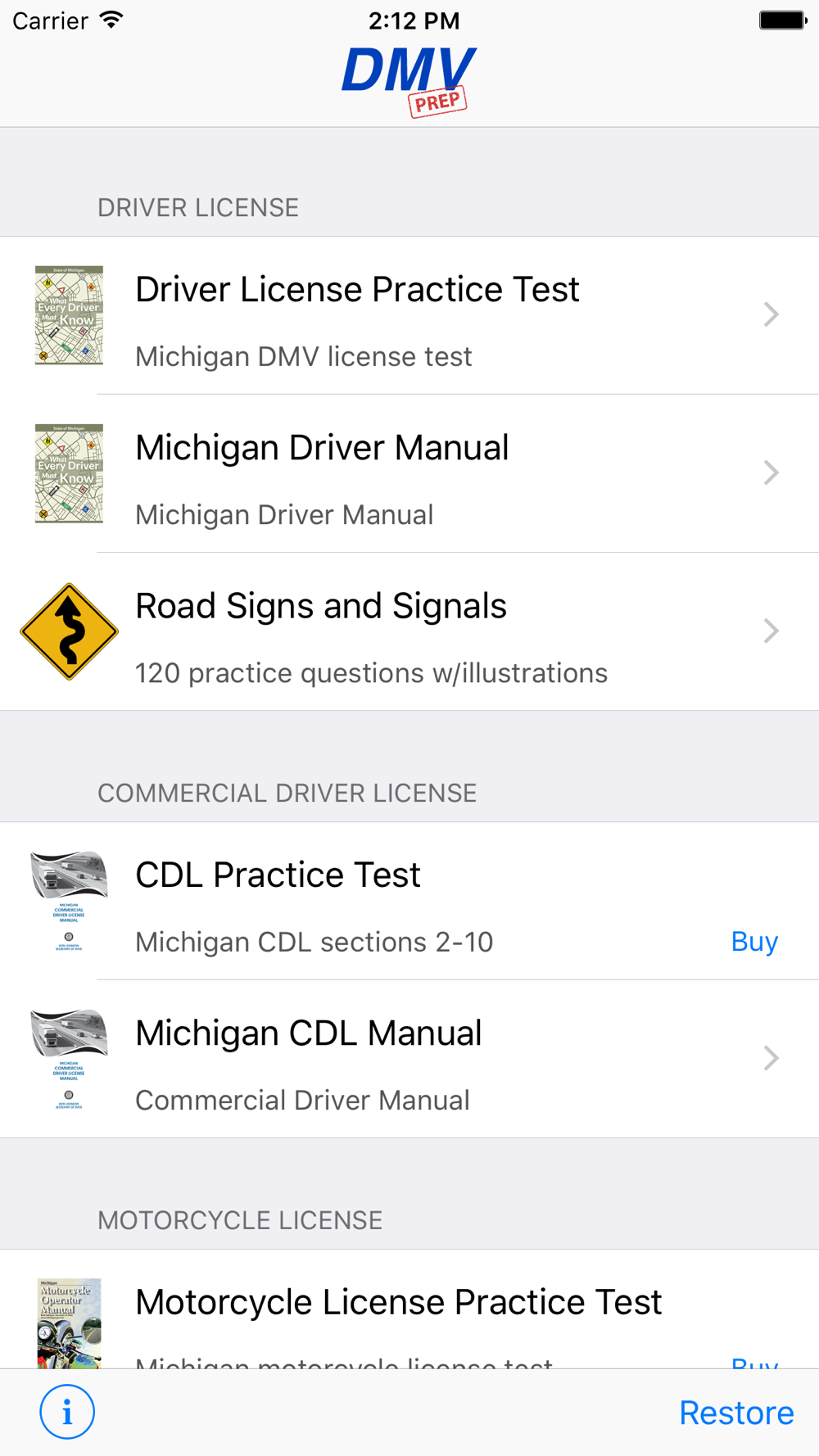
Task: Open Road Signs and Signals
Action: (x=409, y=631)
